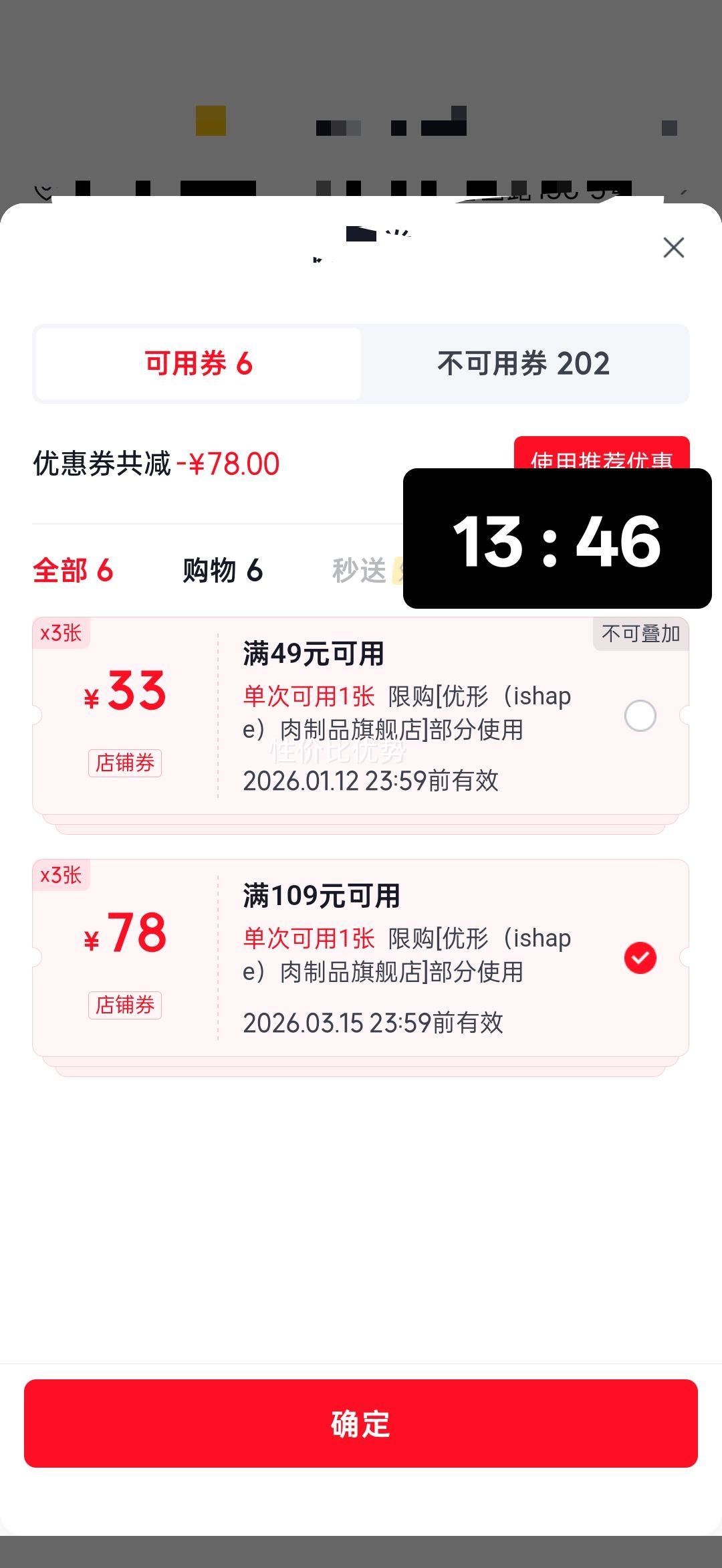
Task: Click the 店铺券 label on the ¥33 coupon
Action: 124,763
